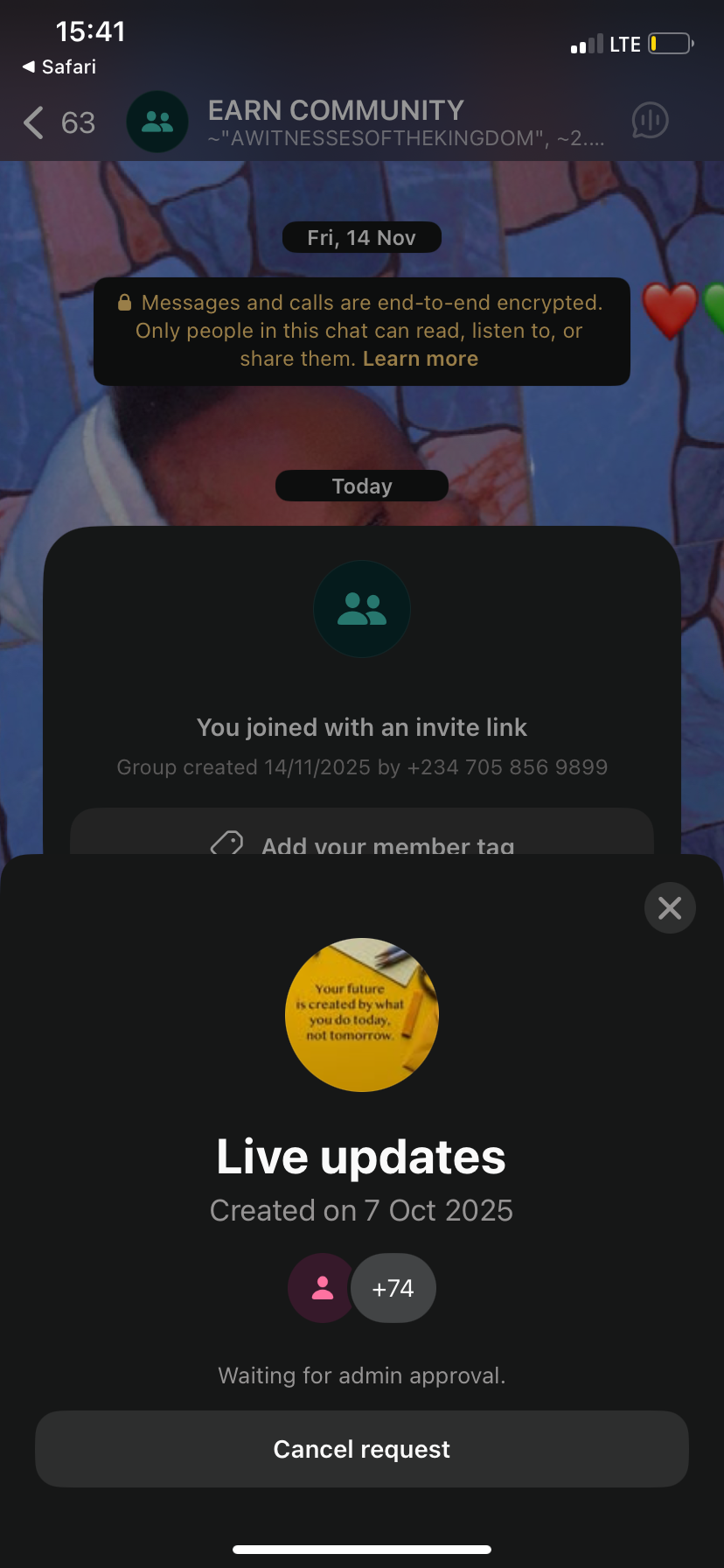724x1568 pixels.
Task: Return to Safari from the status bar
Action: [x=58, y=66]
